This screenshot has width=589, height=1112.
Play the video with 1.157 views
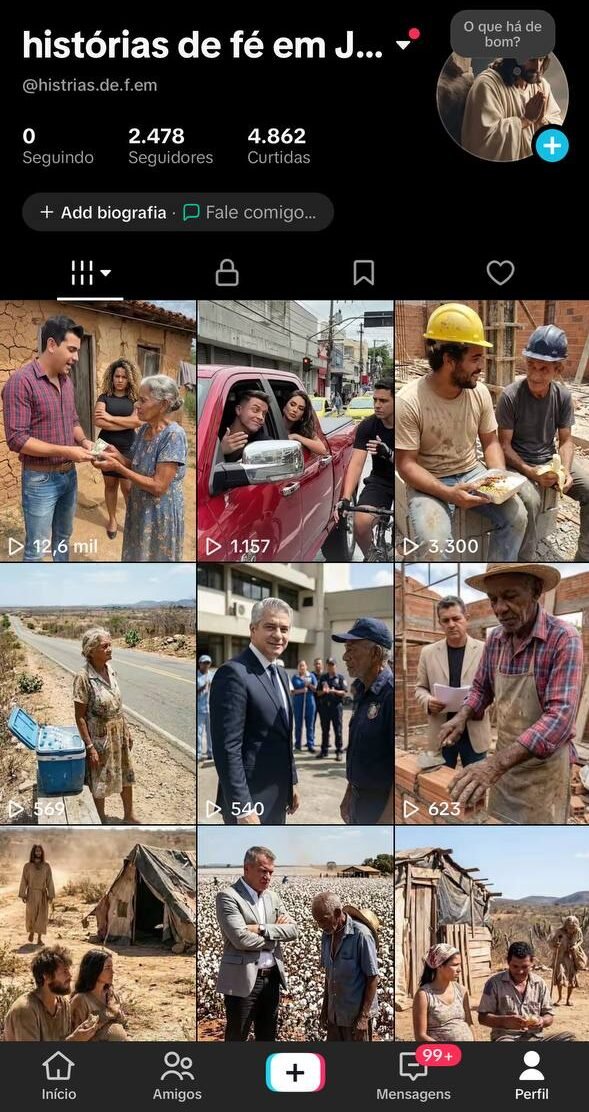tap(295, 430)
